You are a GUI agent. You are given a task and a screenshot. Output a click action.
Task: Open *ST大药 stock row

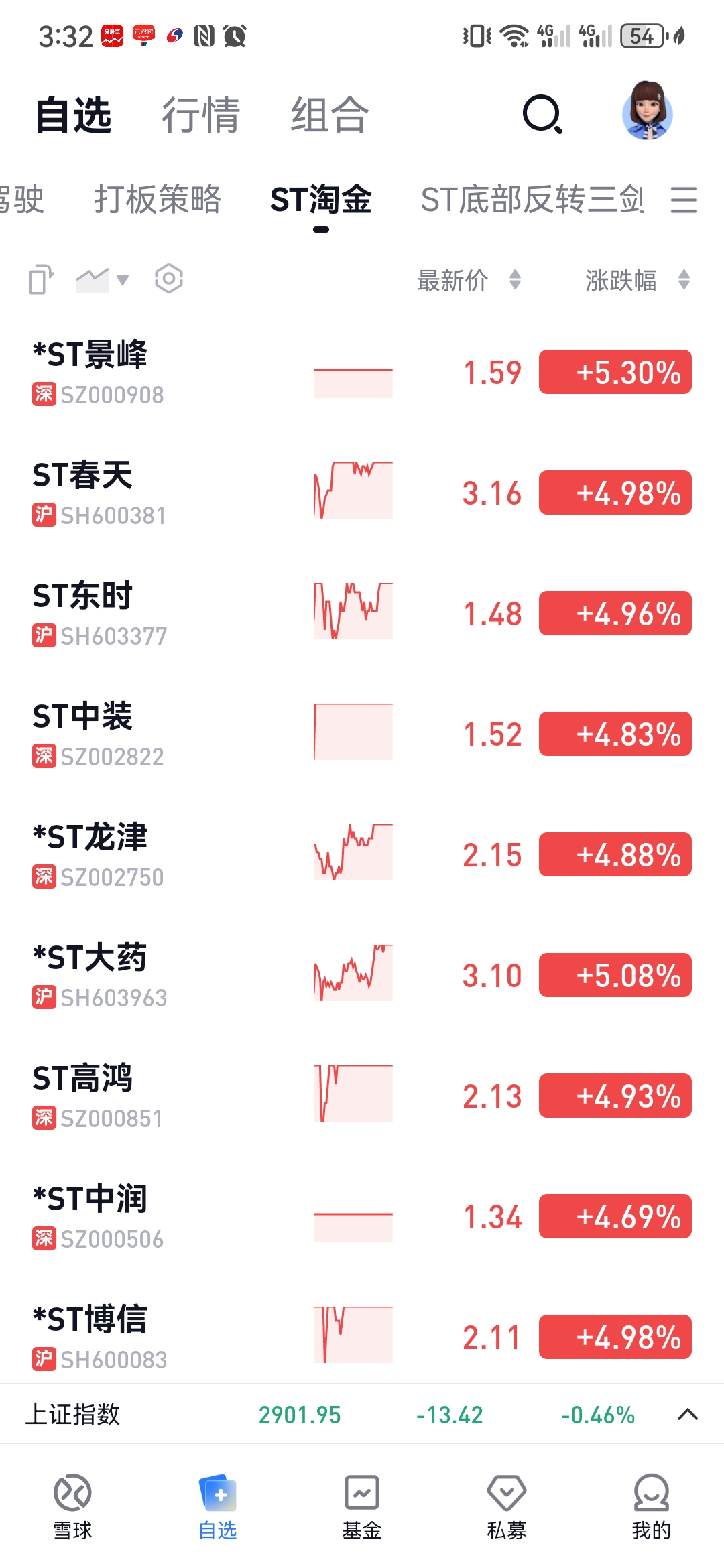tap(362, 976)
